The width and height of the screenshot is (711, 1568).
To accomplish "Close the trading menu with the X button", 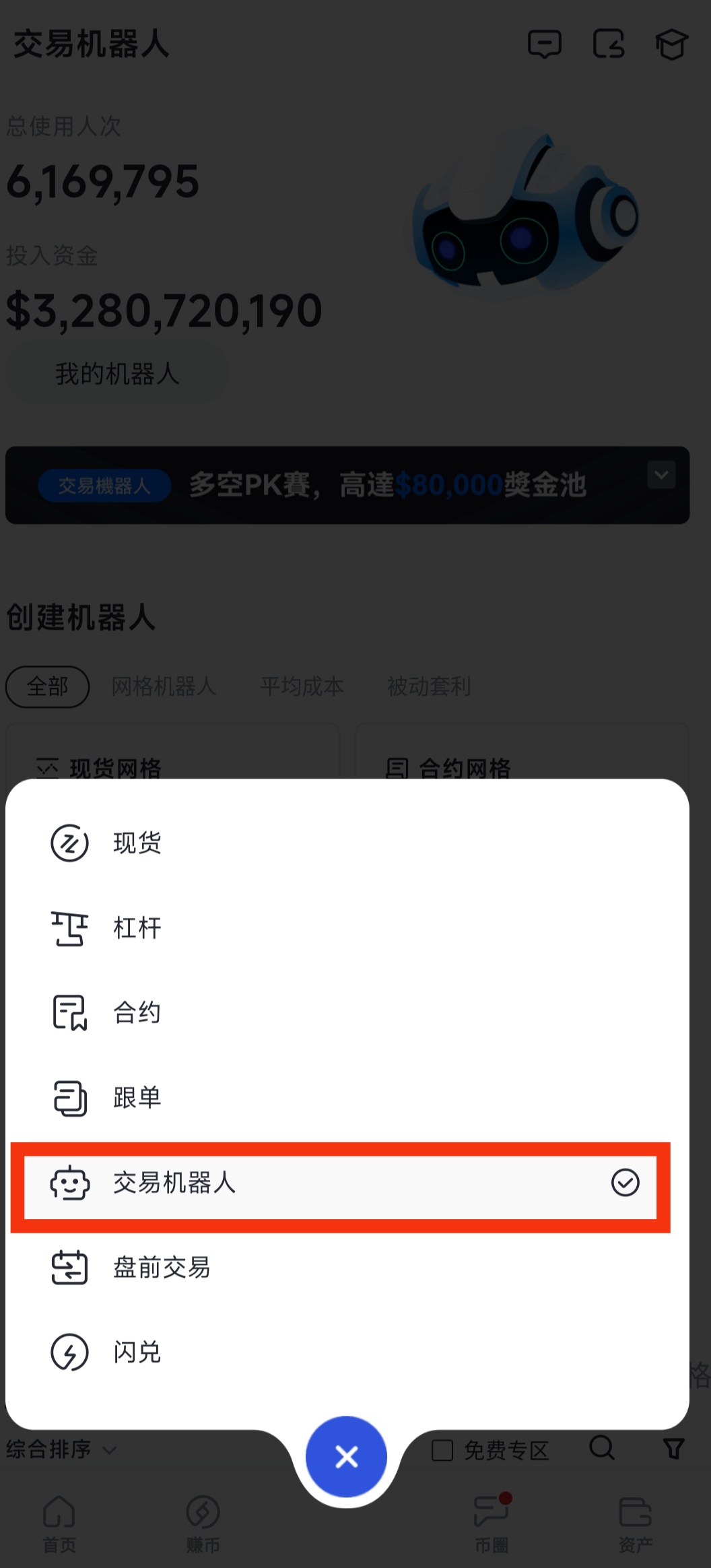I will (x=346, y=1456).
